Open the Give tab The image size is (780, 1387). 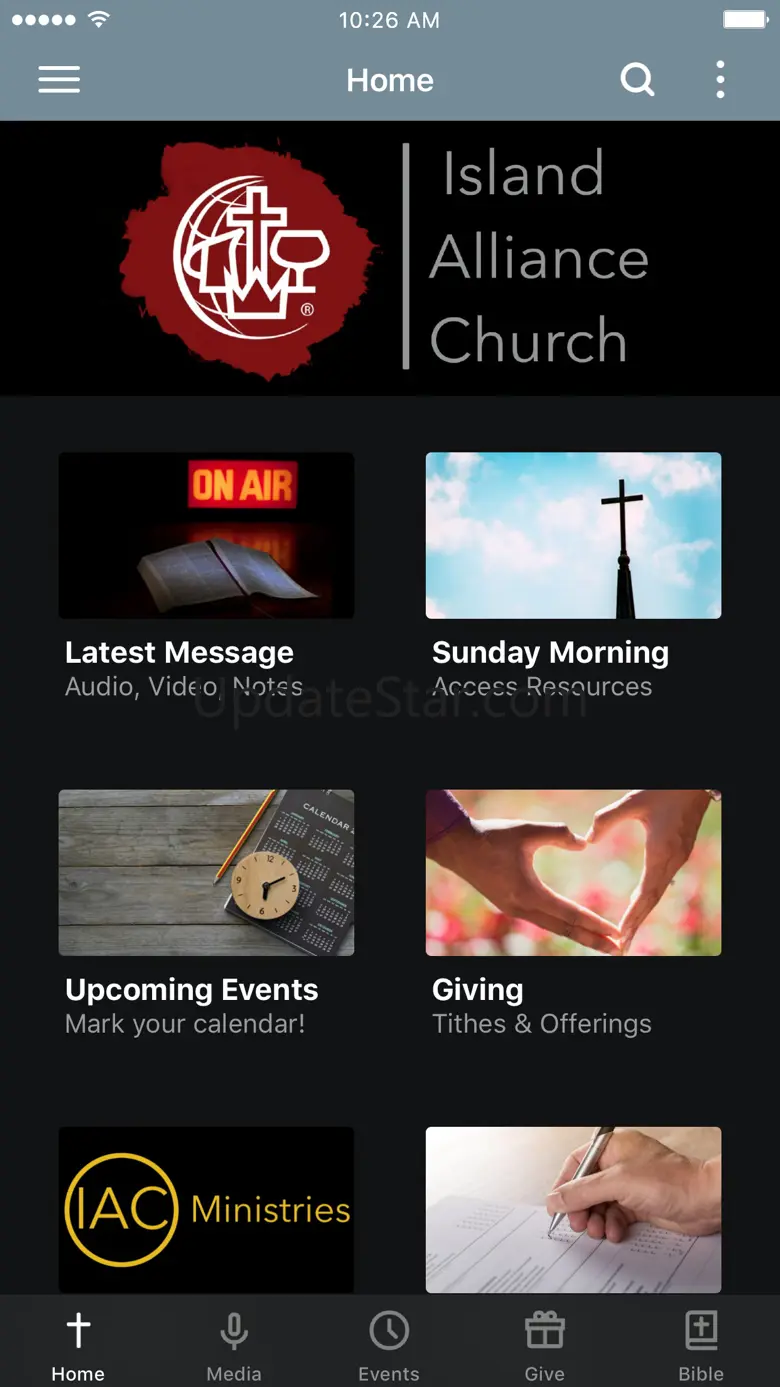tap(545, 1345)
